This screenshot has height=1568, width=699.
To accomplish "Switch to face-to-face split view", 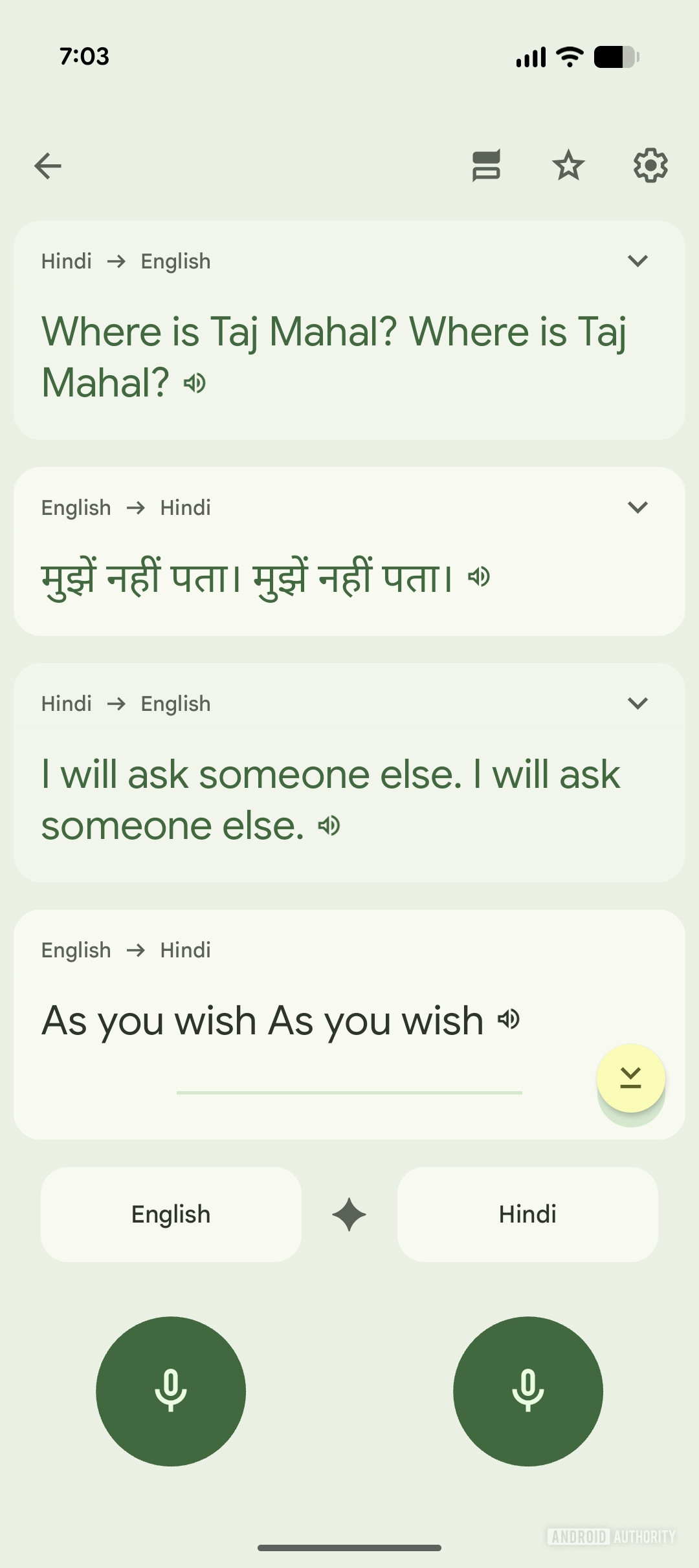I will (x=486, y=166).
